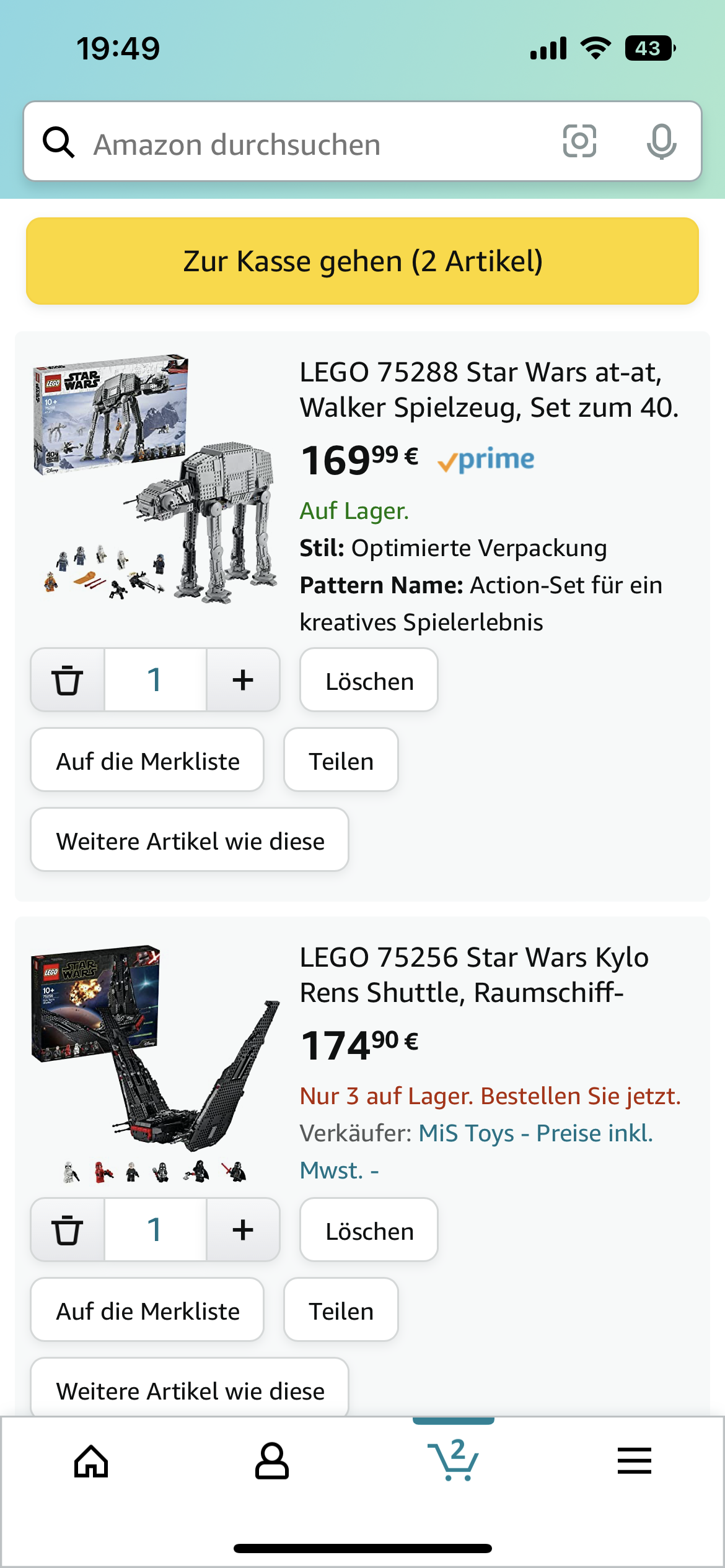This screenshot has width=725, height=1568.
Task: Increase quantity of LEGO 75288 AT-AT
Action: tap(242, 679)
